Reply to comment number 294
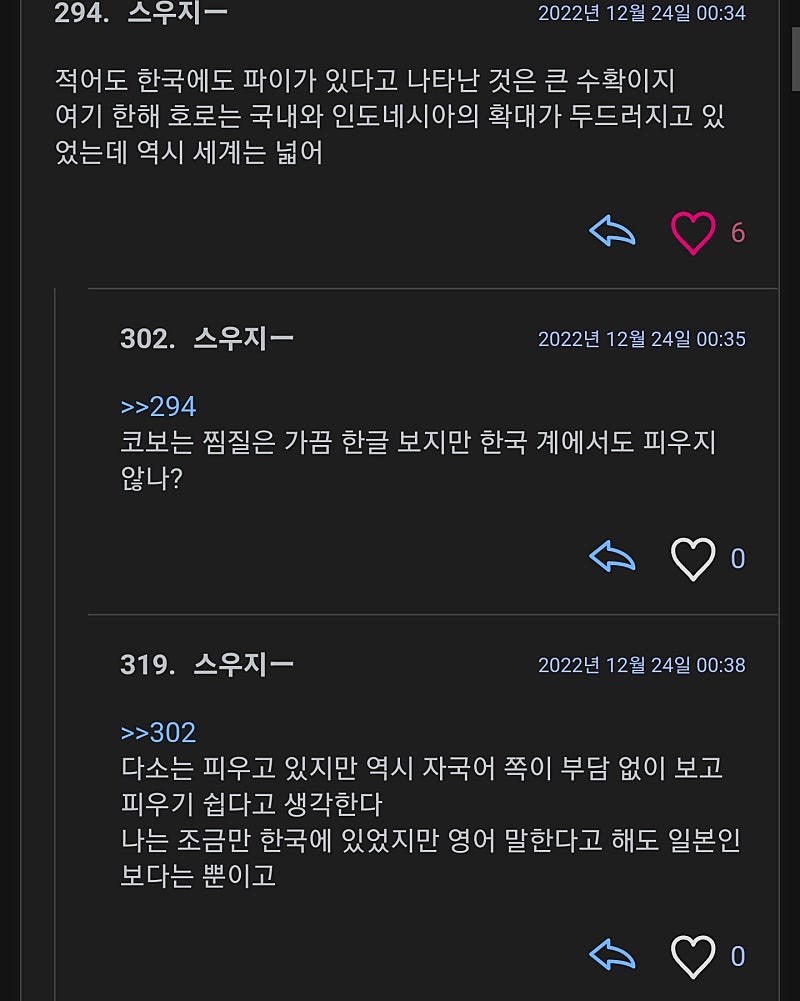 click(612, 232)
